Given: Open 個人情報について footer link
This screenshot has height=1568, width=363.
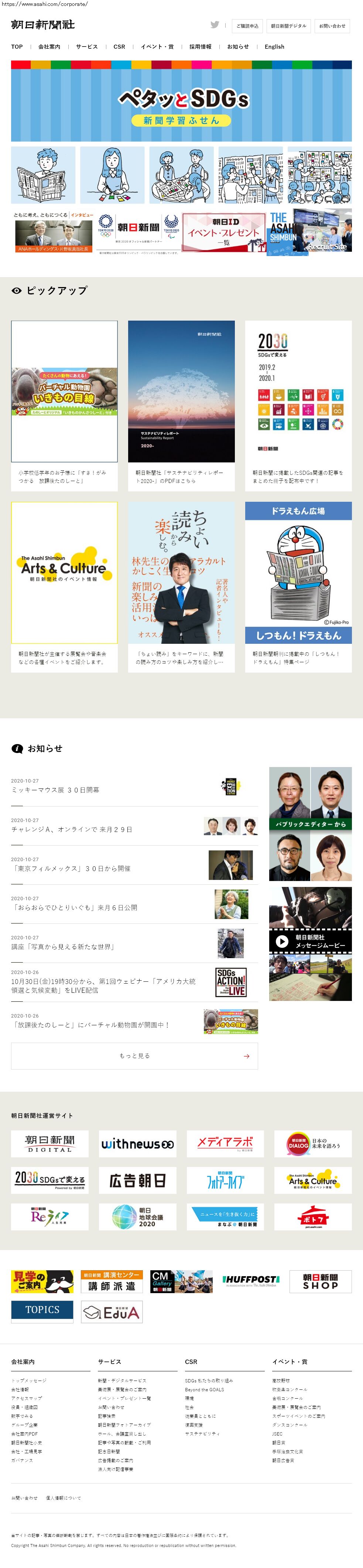Looking at the screenshot, I should (x=64, y=1498).
